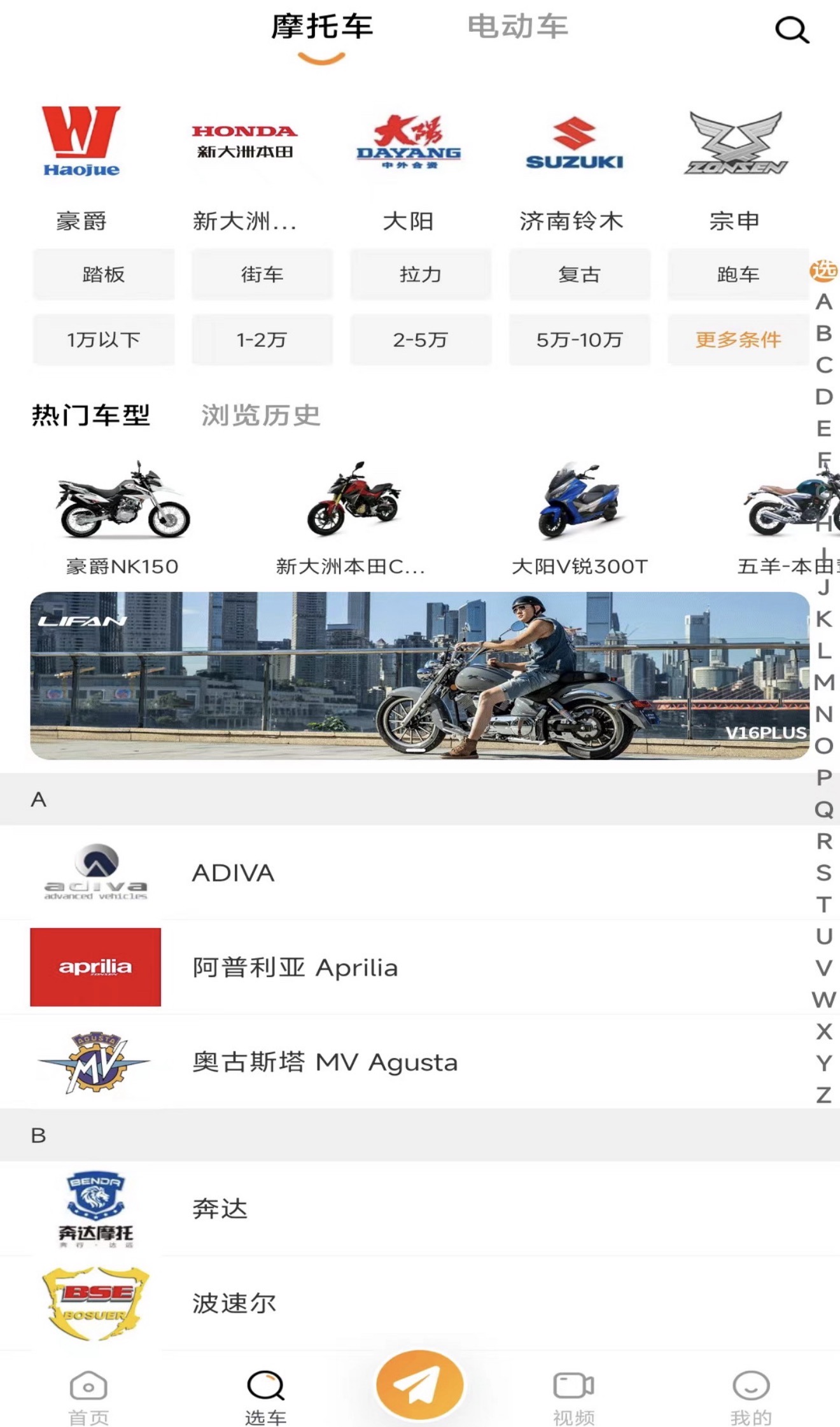Open the 大阳V锐300T model
The width and height of the screenshot is (840, 1427).
coord(579,517)
